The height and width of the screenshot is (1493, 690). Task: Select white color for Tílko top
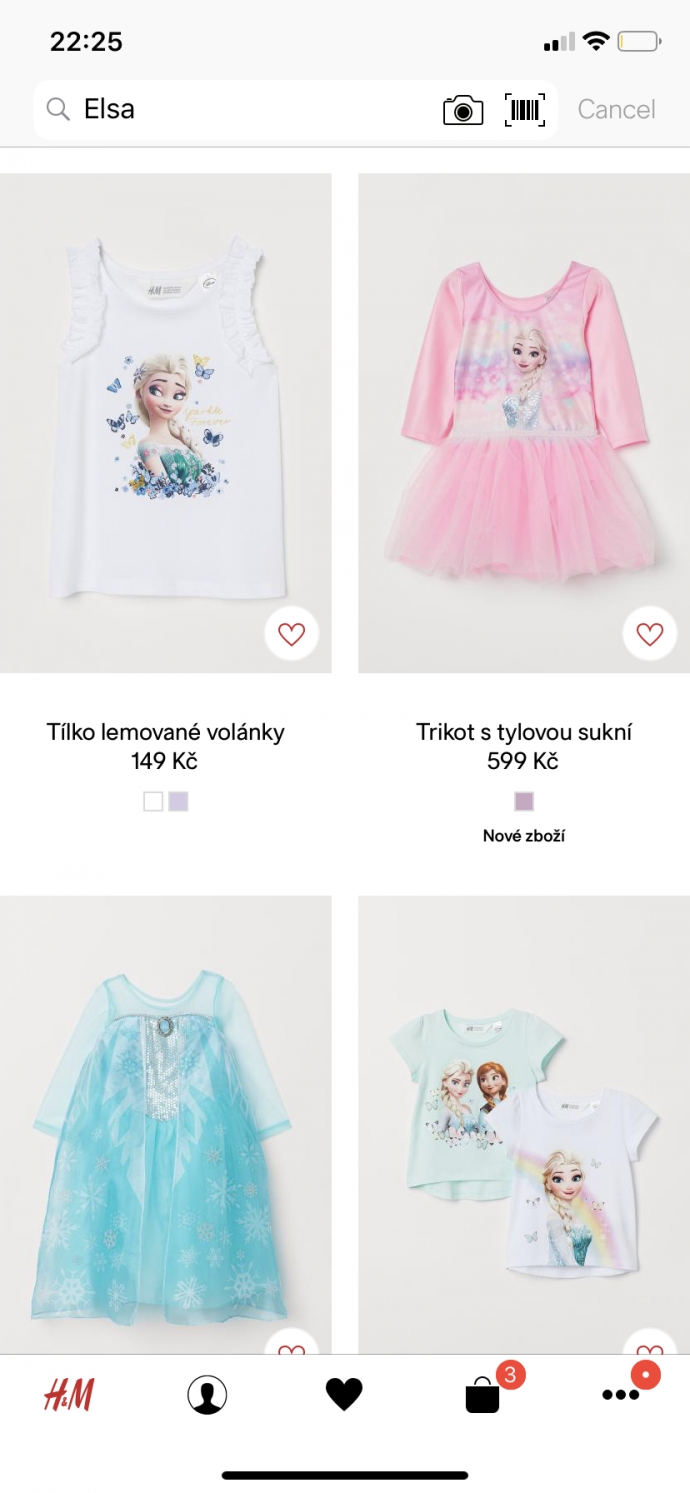coord(153,802)
